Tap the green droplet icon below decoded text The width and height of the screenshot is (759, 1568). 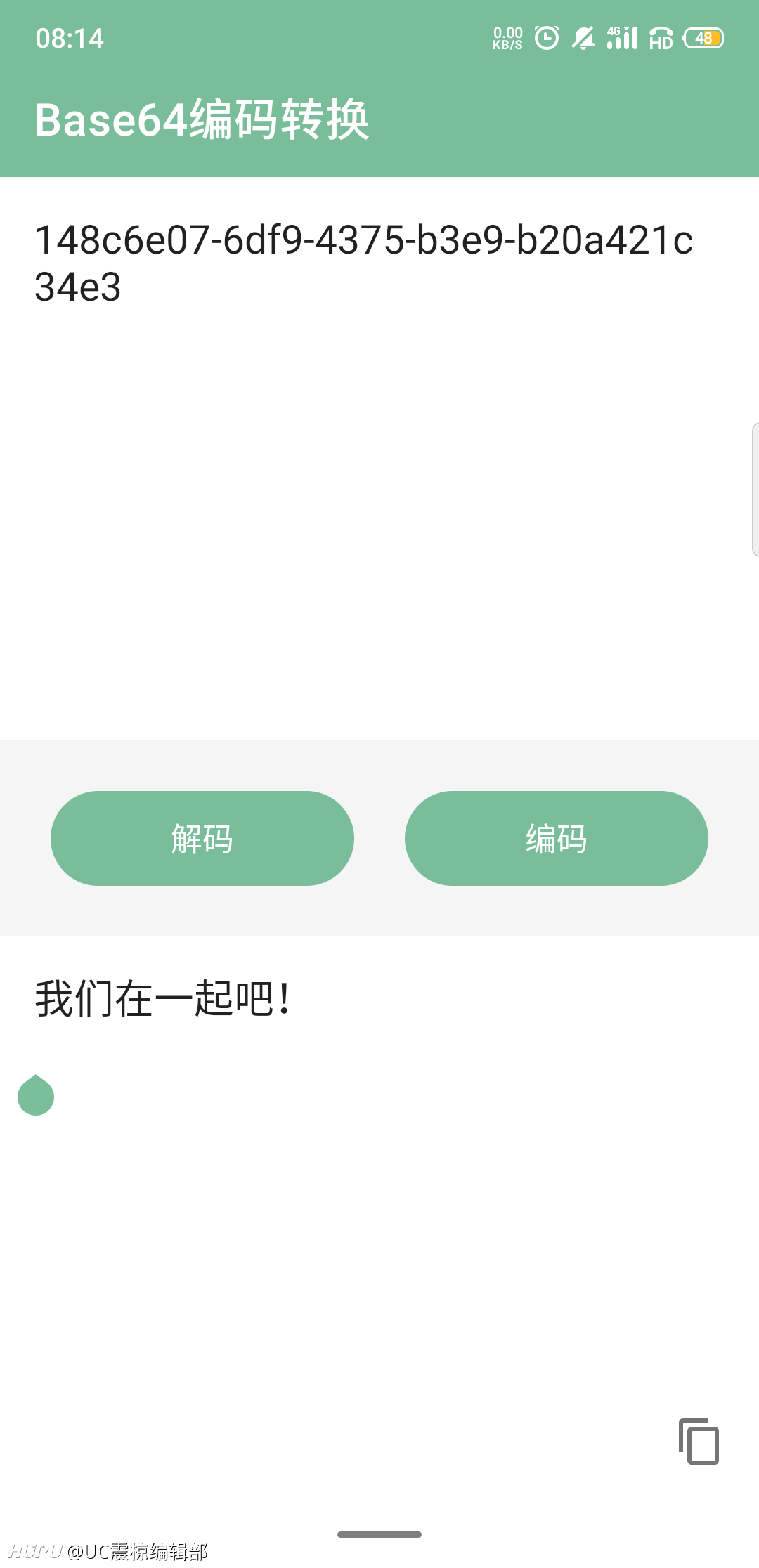[37, 1094]
